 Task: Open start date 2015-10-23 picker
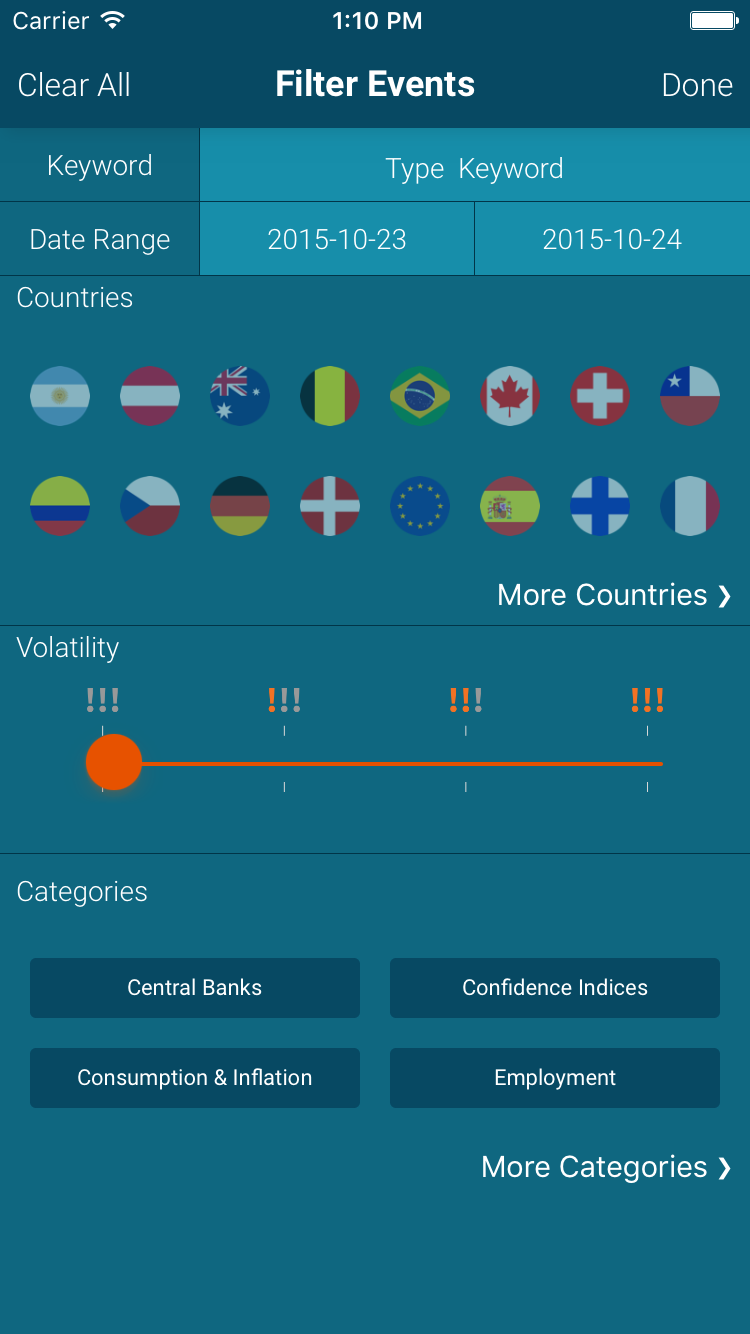tap(337, 240)
